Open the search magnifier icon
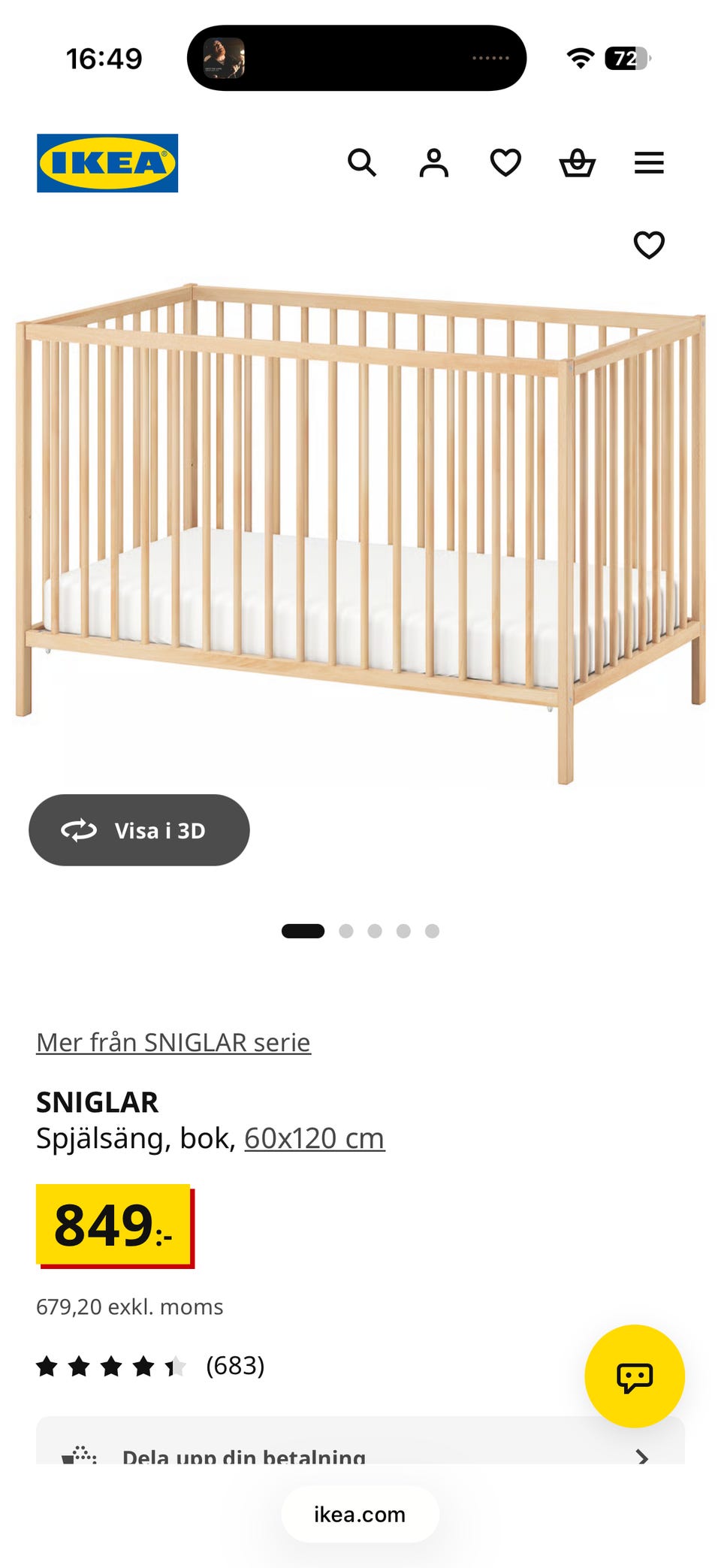 tap(362, 162)
